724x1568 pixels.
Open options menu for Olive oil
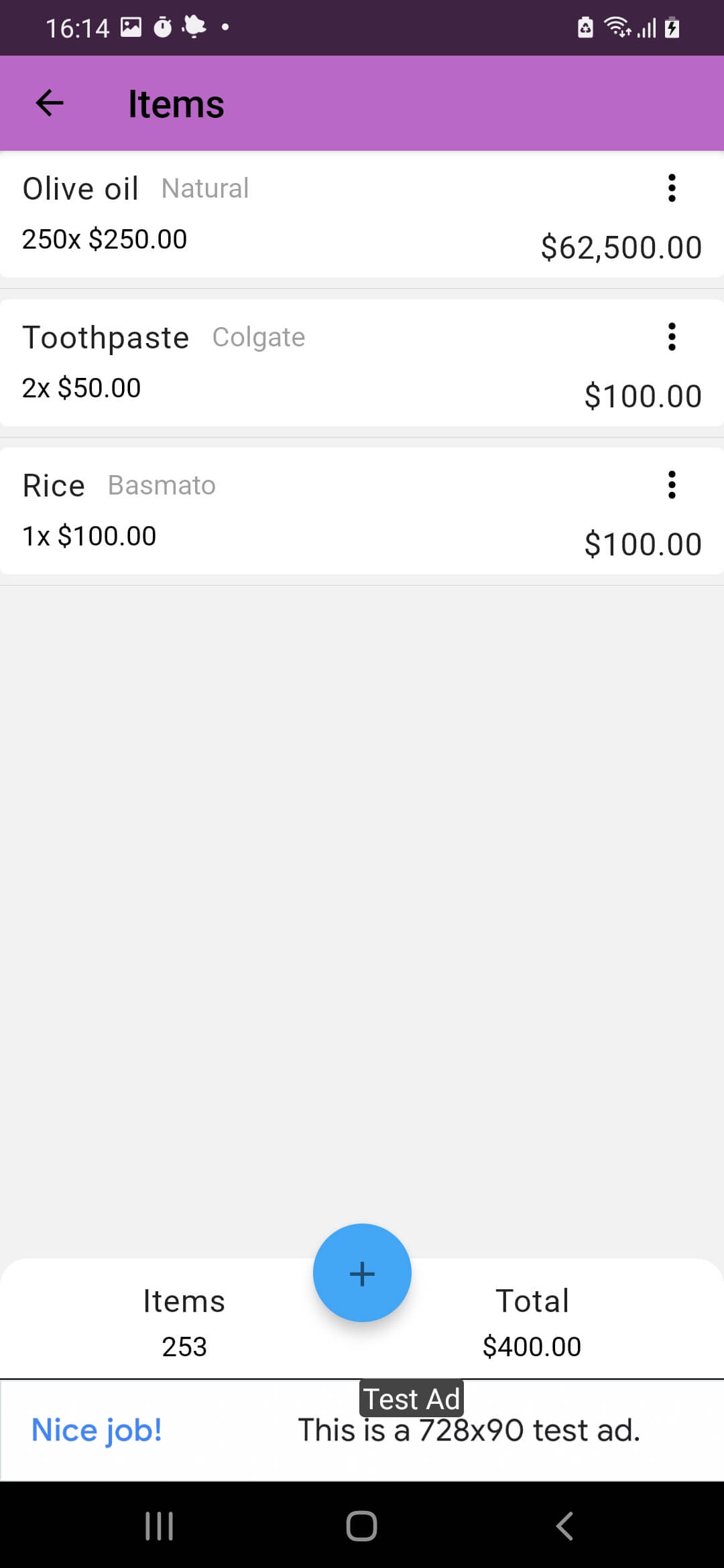click(672, 188)
